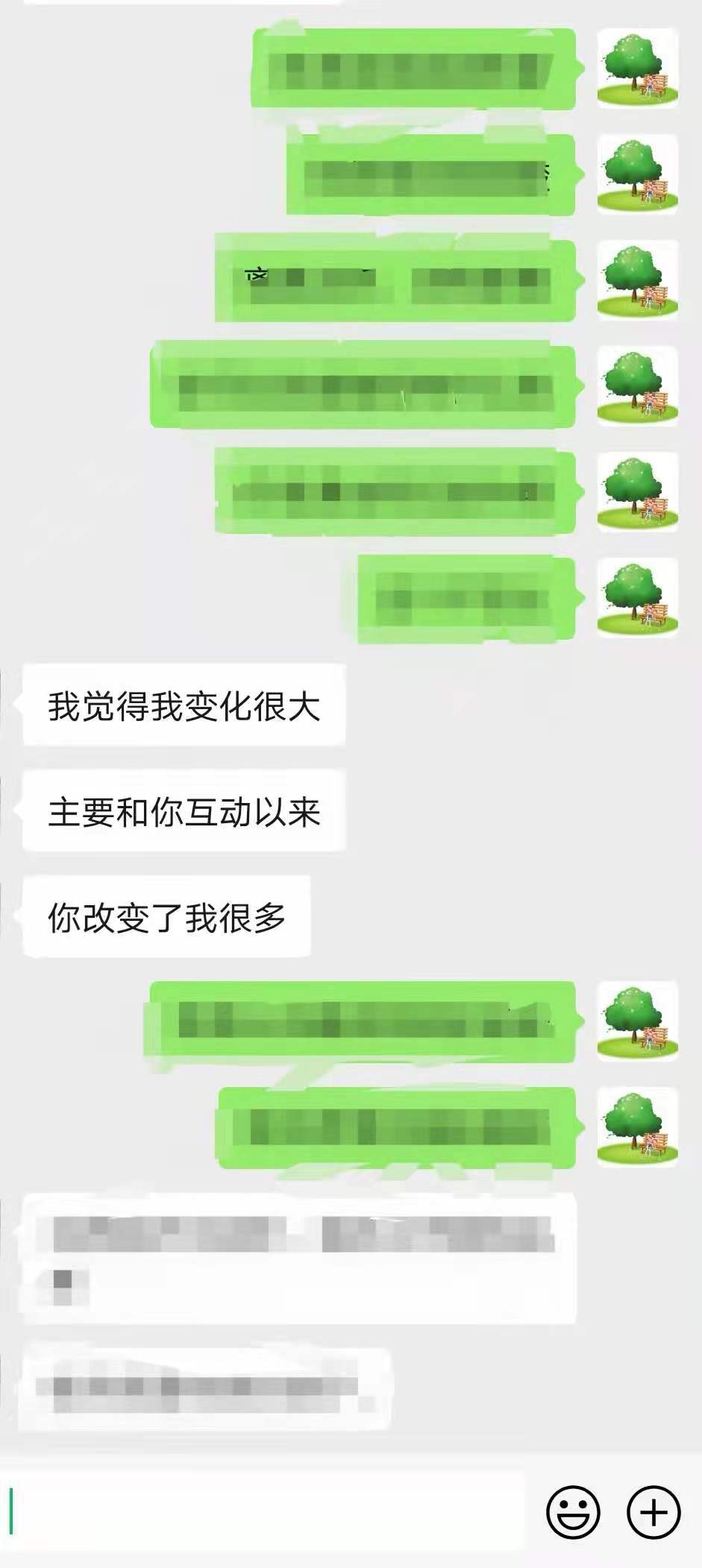
Task: Open the emoji sticker panel
Action: pyautogui.click(x=573, y=1511)
